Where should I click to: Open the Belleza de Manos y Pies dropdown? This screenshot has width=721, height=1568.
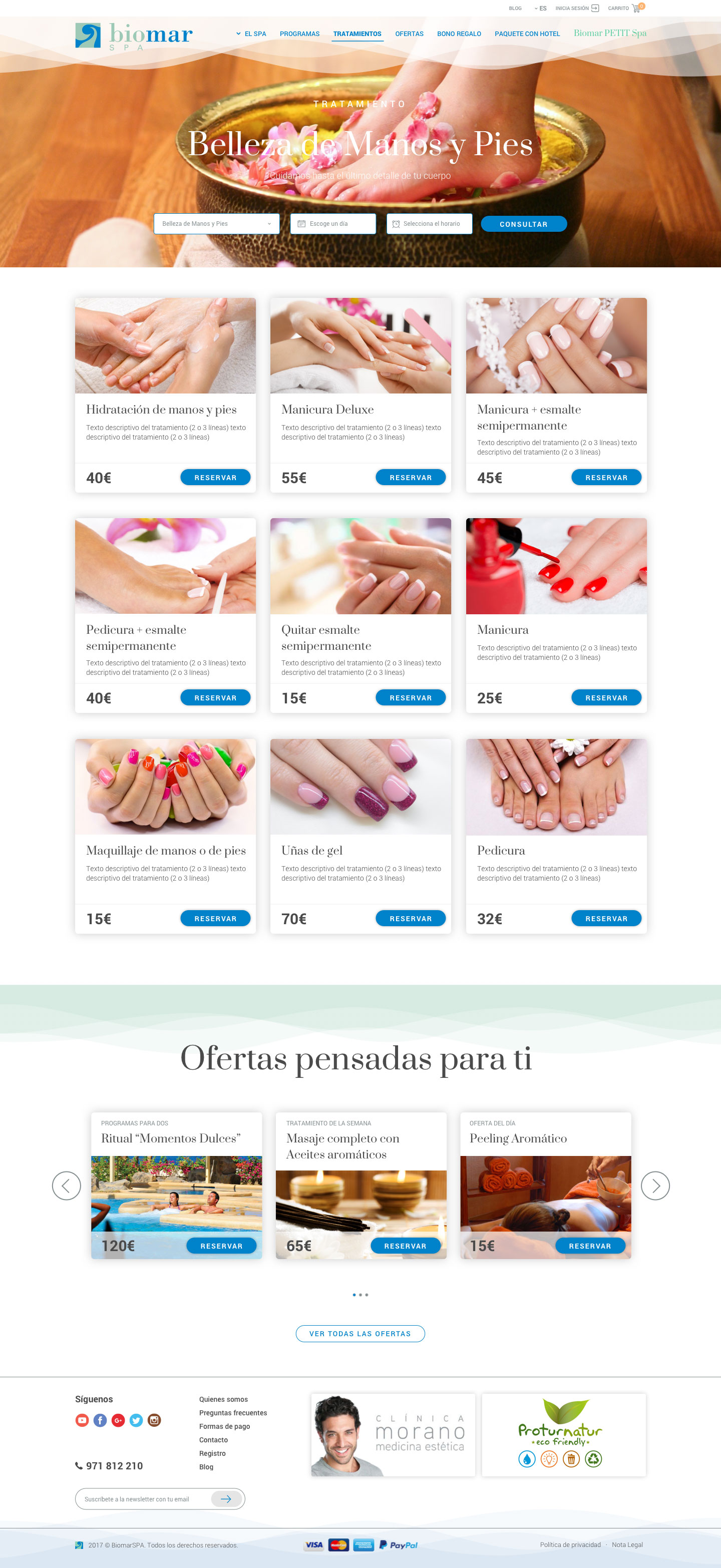(x=216, y=224)
